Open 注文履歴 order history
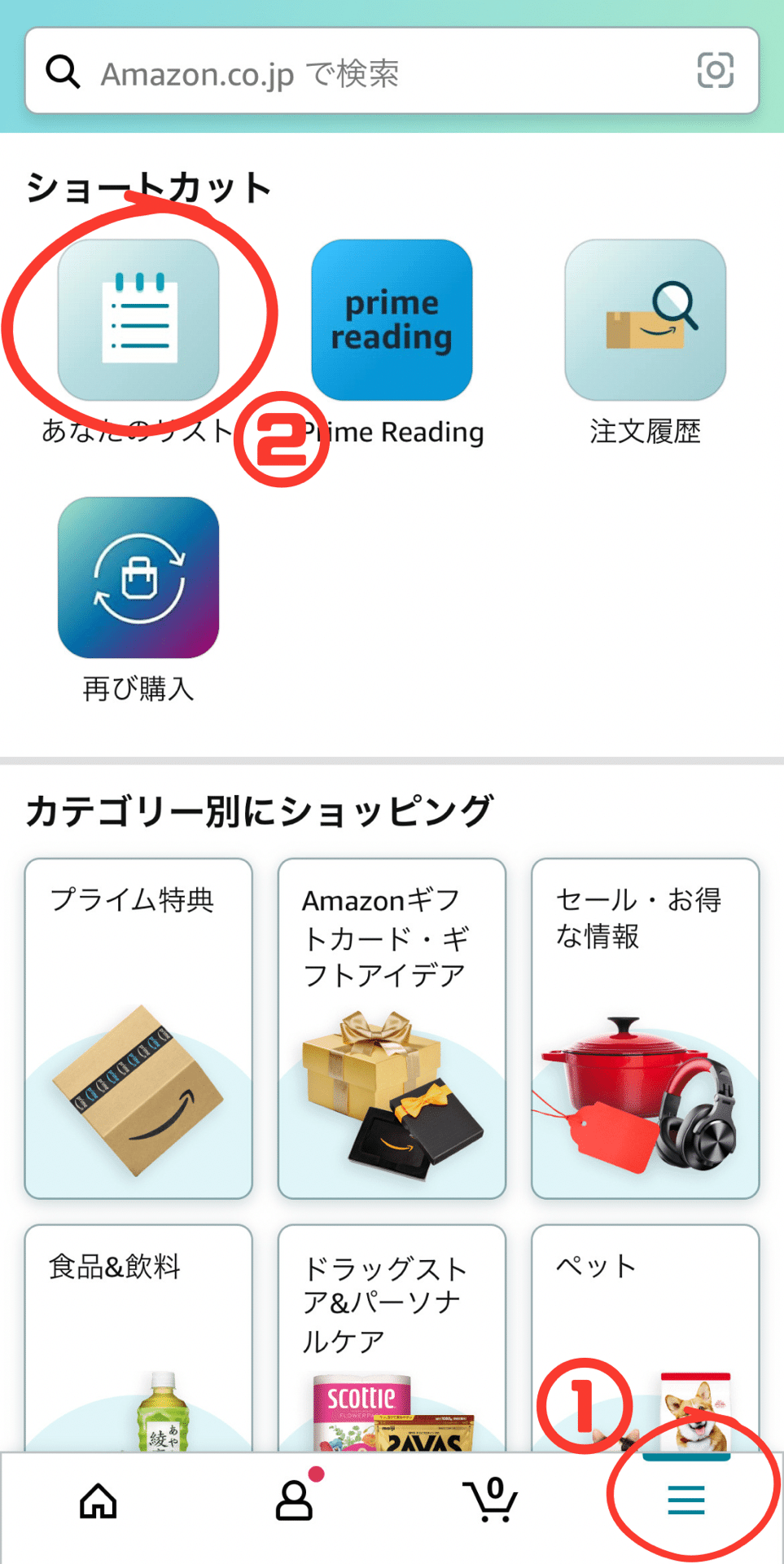This screenshot has width=784, height=1564. coord(645,320)
